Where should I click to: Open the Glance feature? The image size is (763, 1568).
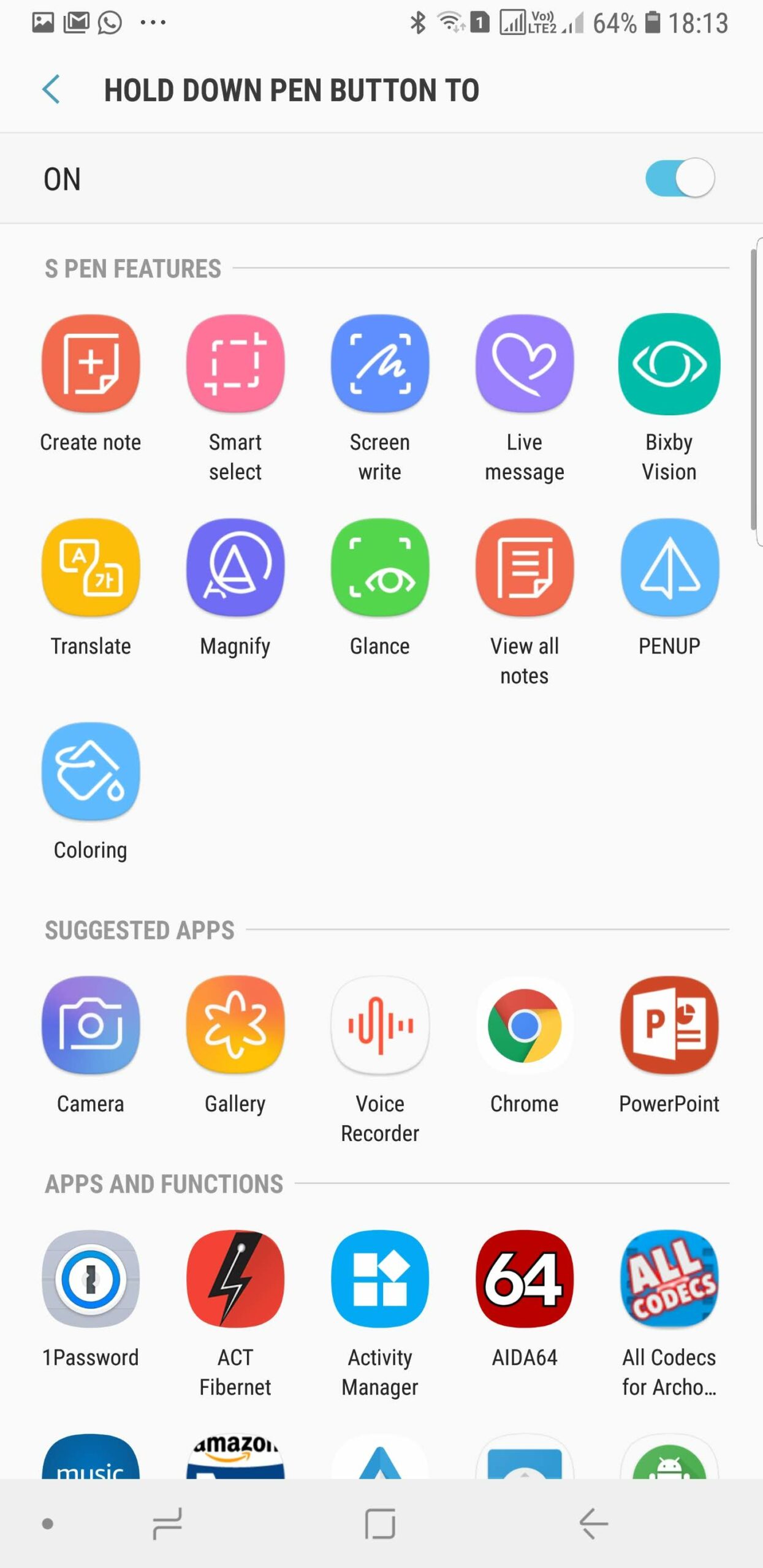click(x=379, y=568)
